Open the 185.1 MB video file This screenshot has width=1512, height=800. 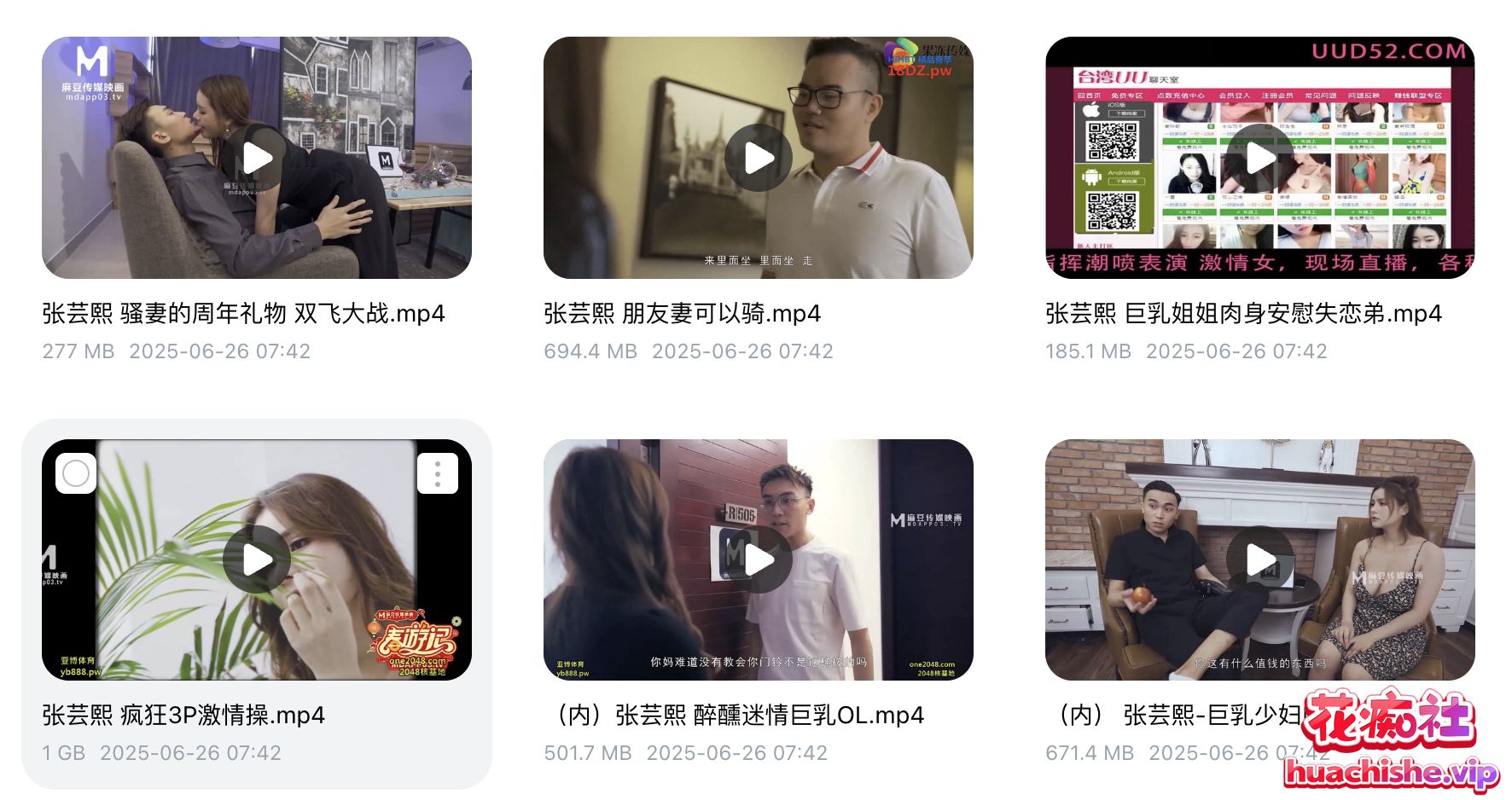pyautogui.click(x=1260, y=158)
